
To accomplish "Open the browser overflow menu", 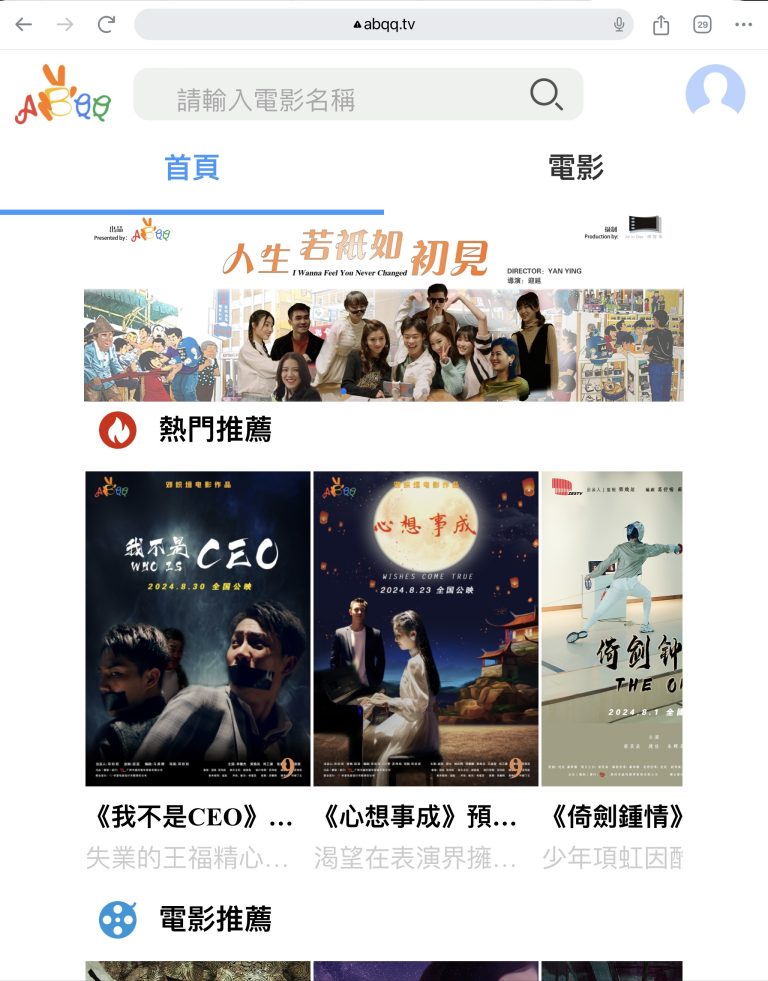I will point(743,25).
